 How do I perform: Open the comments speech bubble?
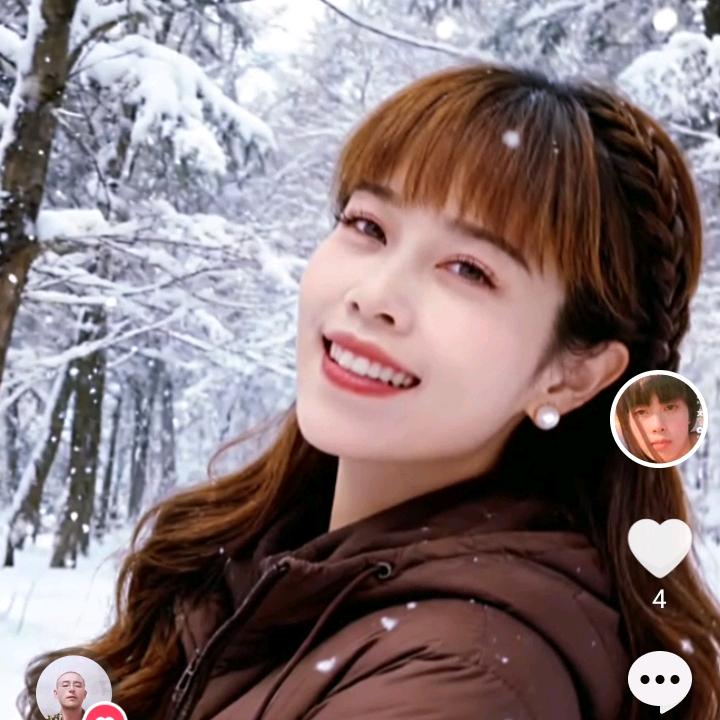pyautogui.click(x=659, y=681)
